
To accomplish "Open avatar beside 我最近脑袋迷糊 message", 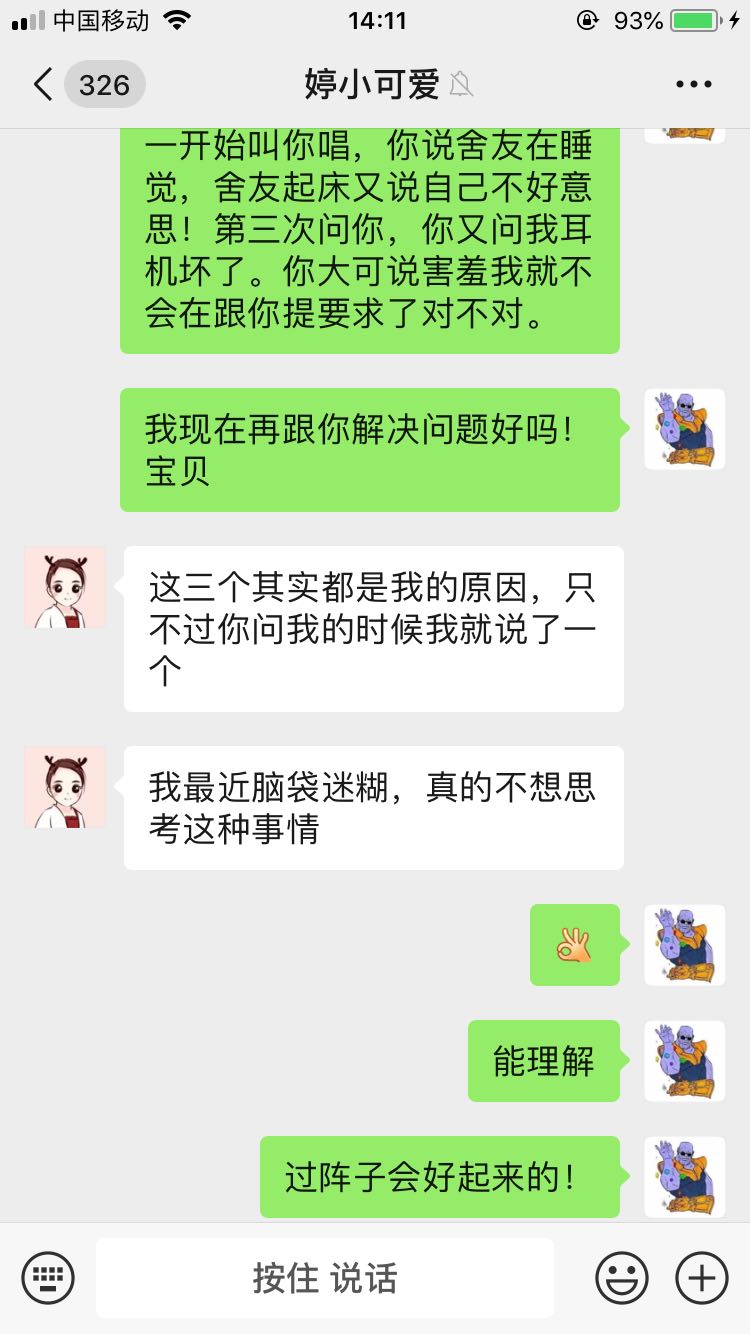I will 65,787.
